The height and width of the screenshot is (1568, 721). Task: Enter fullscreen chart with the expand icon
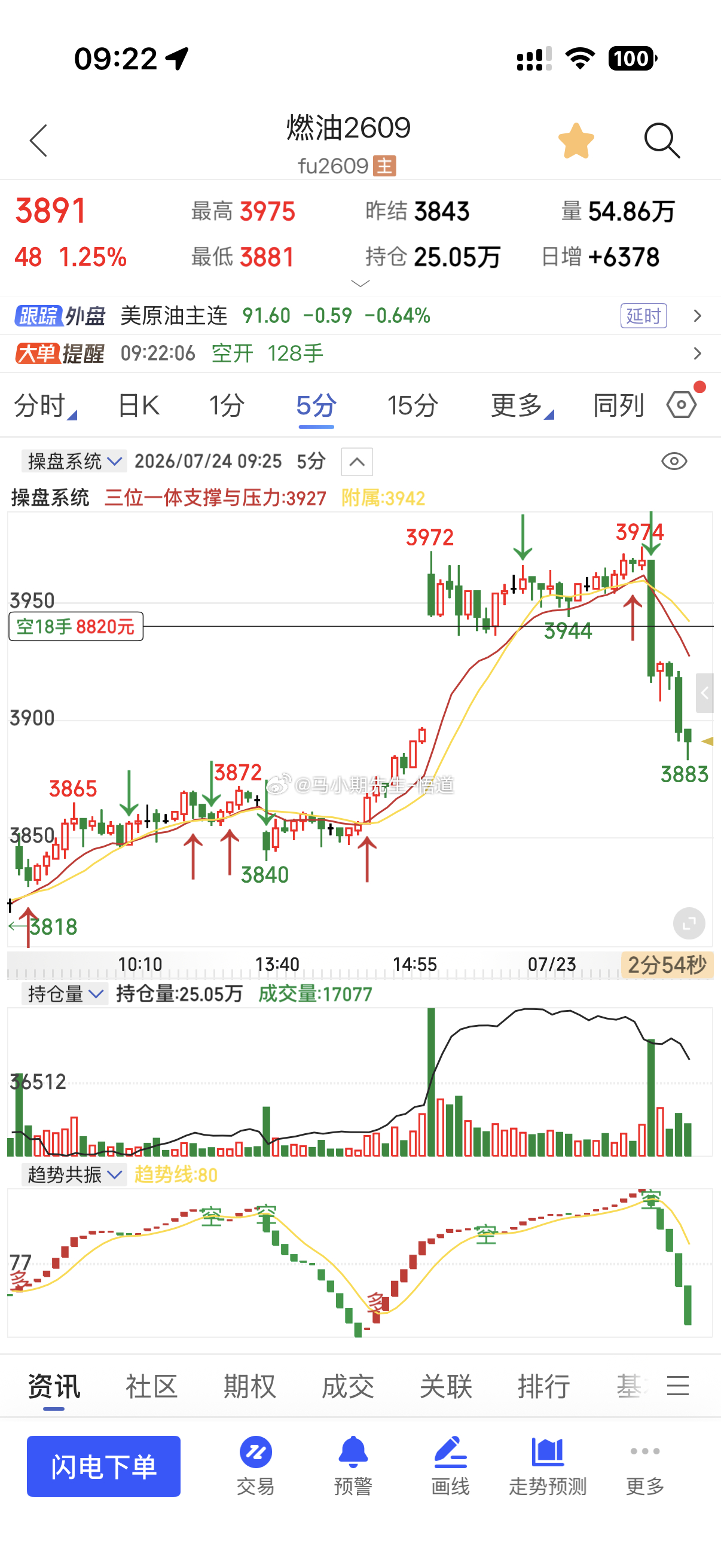click(689, 923)
